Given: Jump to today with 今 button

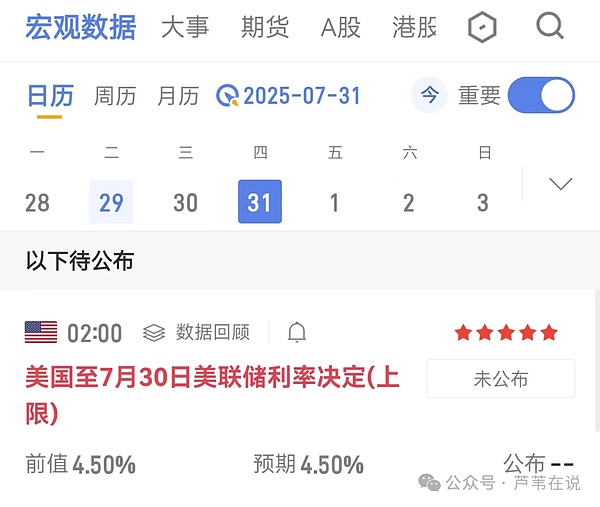Looking at the screenshot, I should (x=430, y=96).
